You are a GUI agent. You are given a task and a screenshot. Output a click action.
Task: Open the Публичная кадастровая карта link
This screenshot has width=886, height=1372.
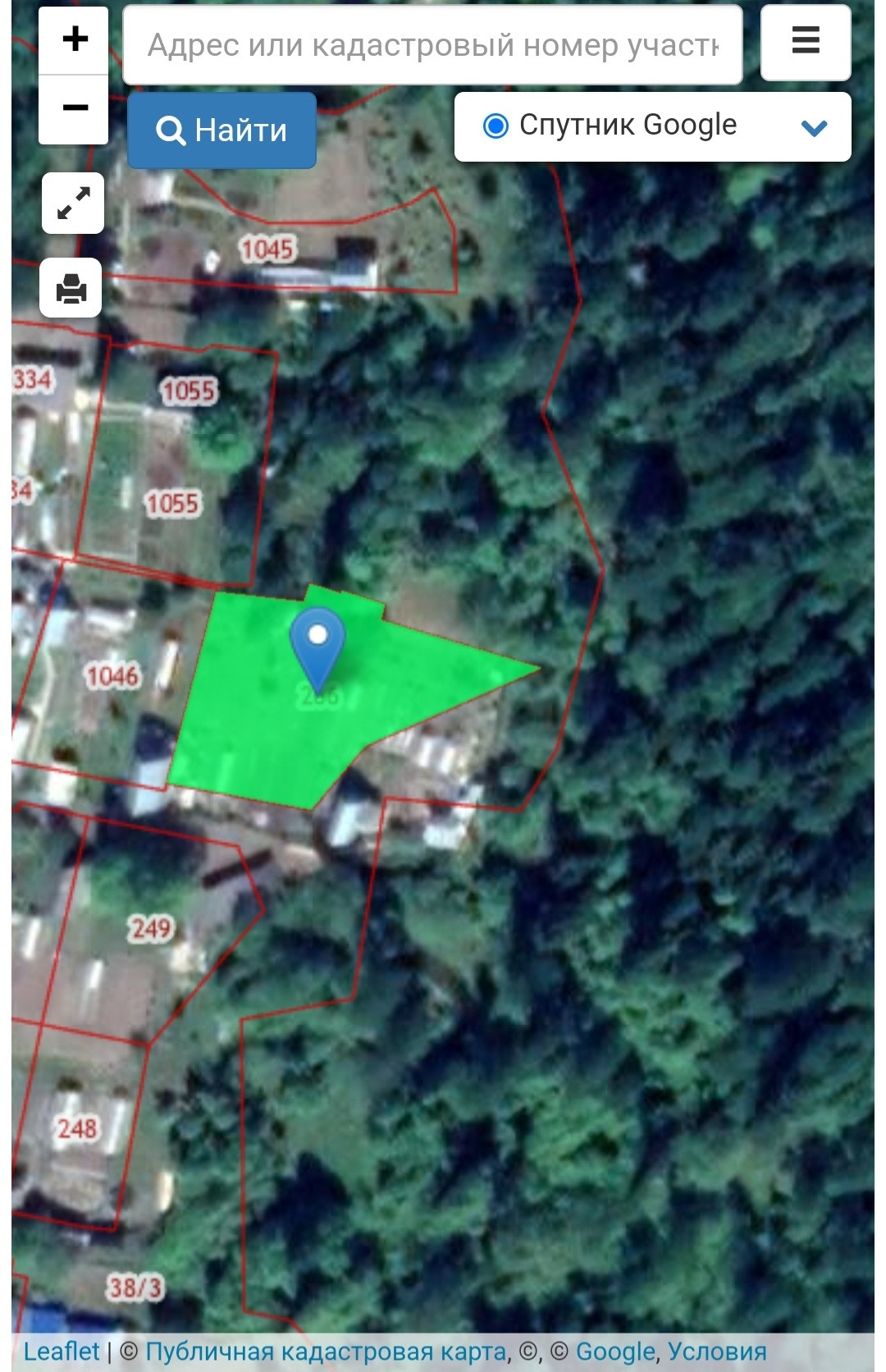pos(325,1351)
